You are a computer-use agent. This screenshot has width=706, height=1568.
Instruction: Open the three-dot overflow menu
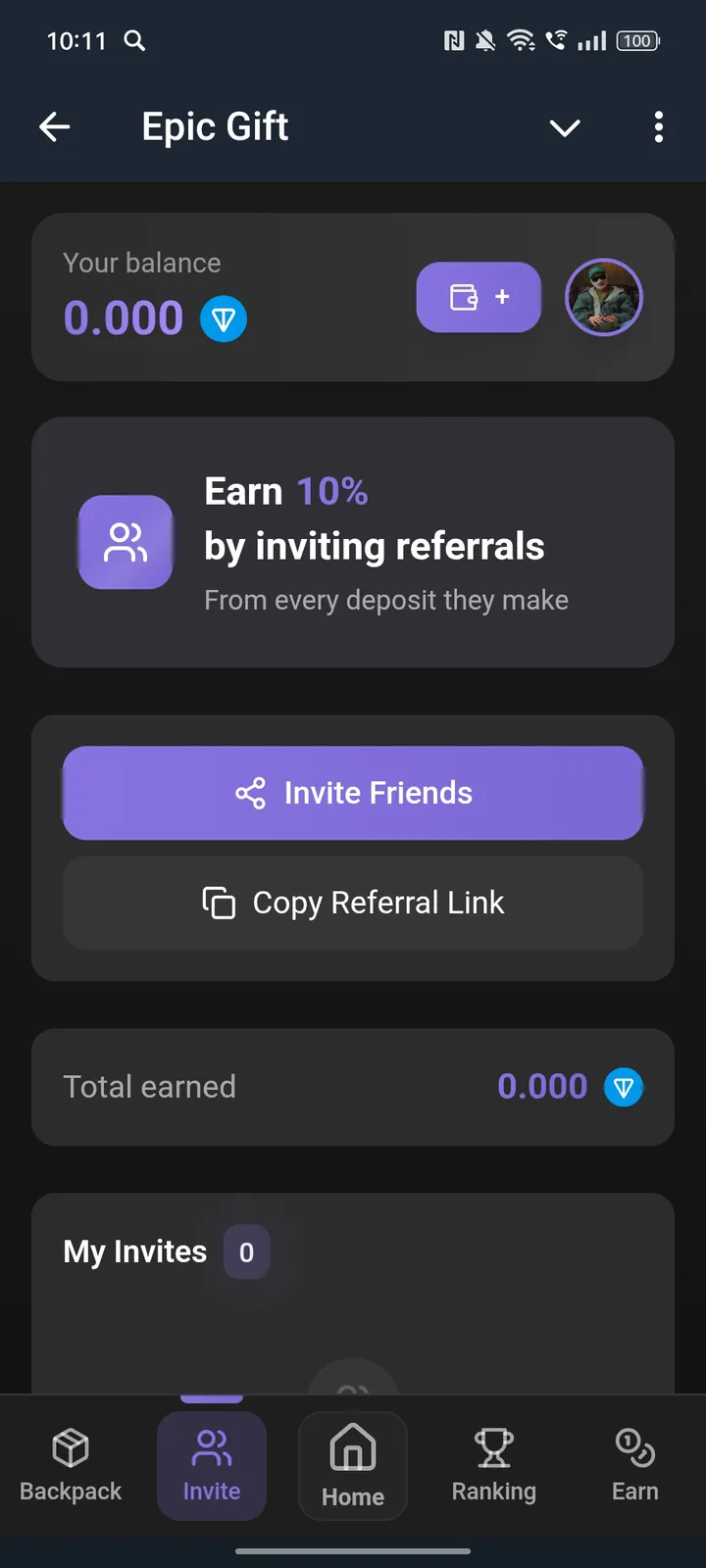click(659, 127)
